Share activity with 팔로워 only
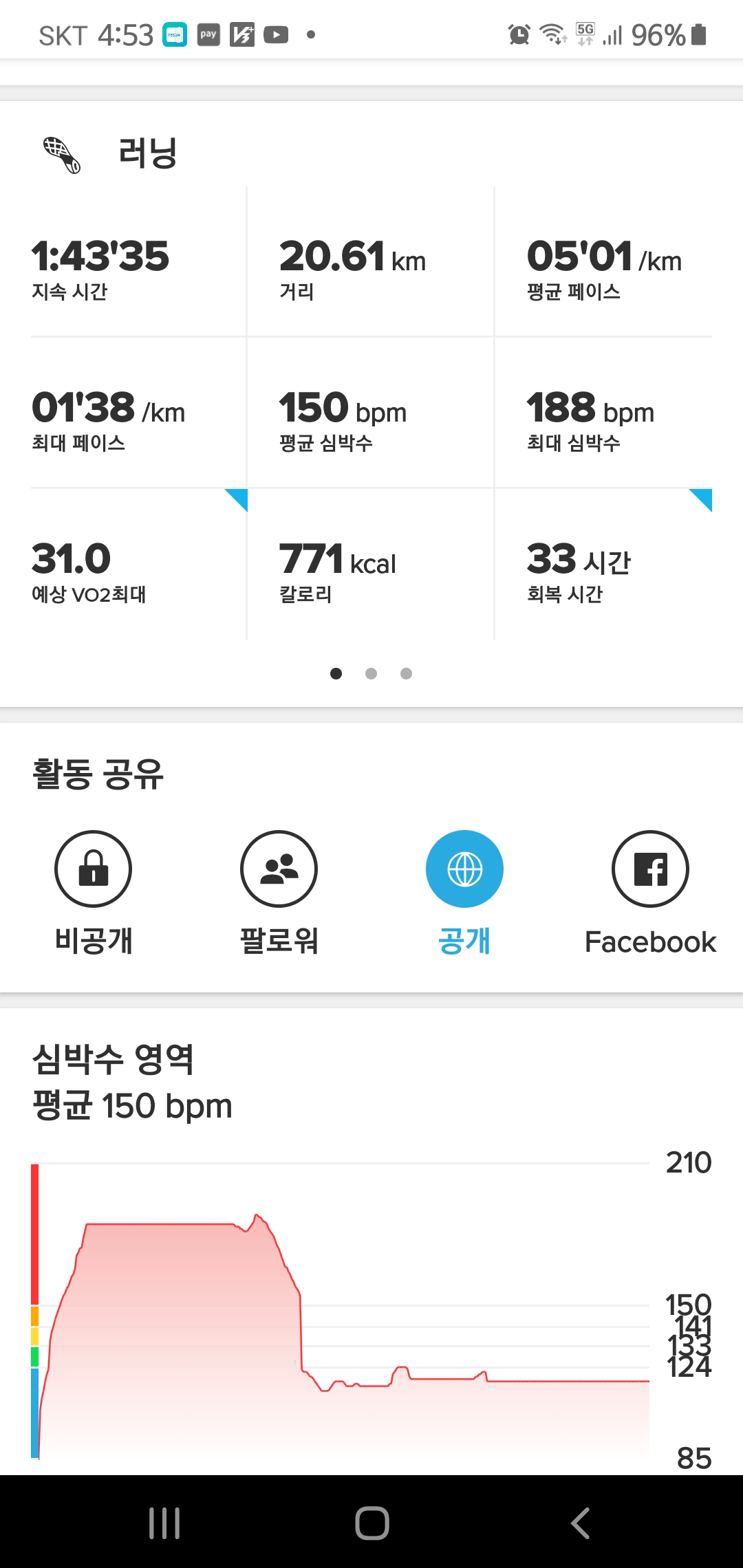743x1568 pixels. (279, 869)
